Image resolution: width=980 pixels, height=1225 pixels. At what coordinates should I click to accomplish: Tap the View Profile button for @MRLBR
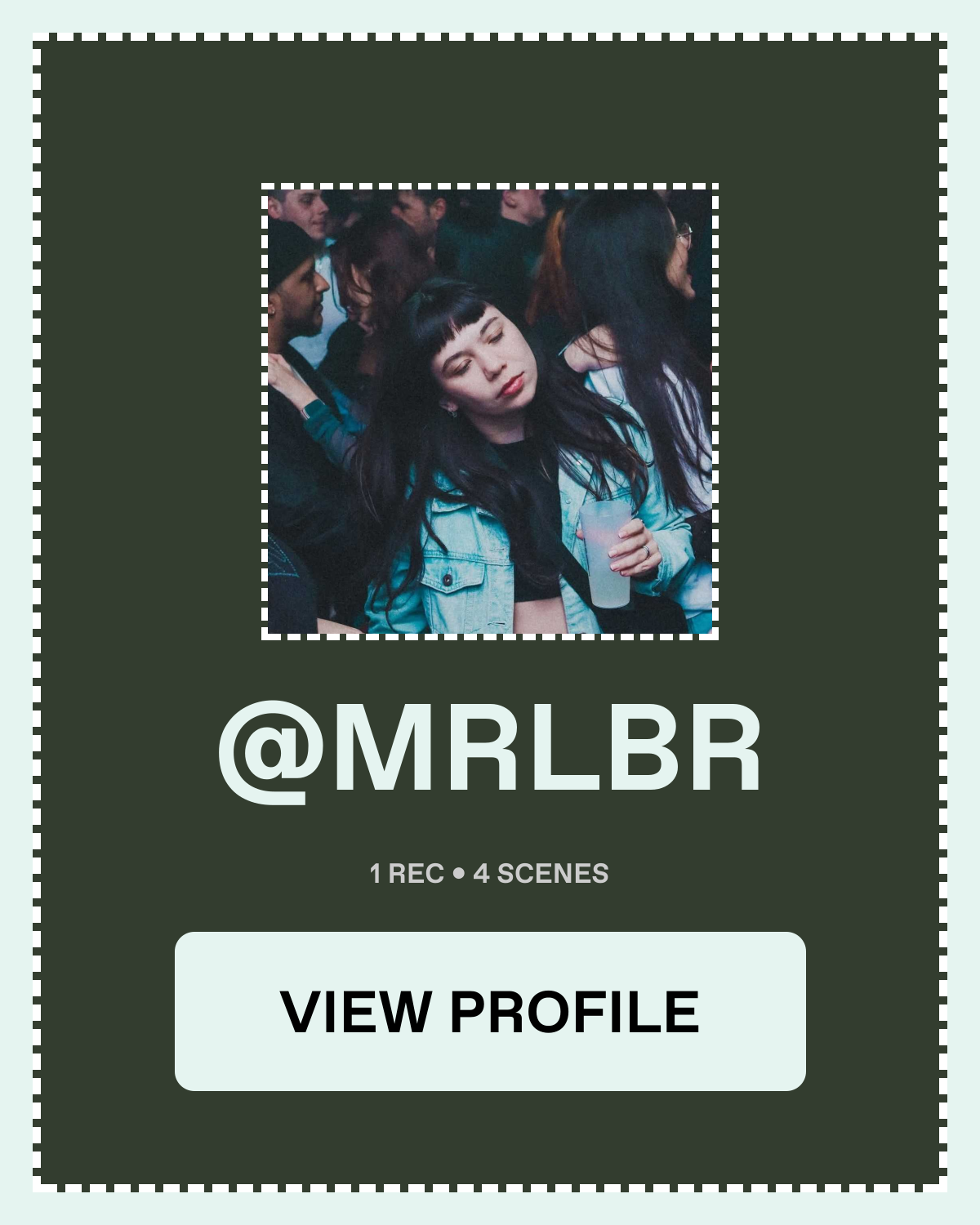coord(490,1011)
